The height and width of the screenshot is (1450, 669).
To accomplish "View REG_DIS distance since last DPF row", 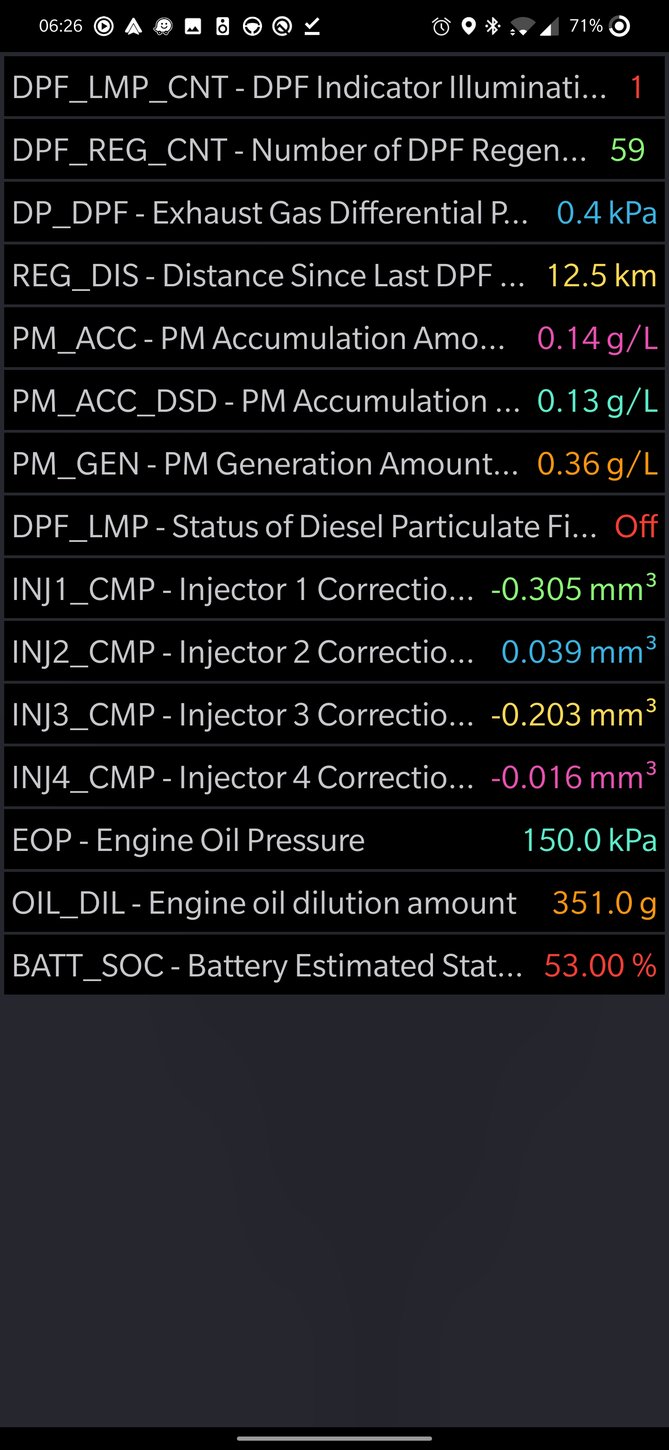I will tap(334, 276).
